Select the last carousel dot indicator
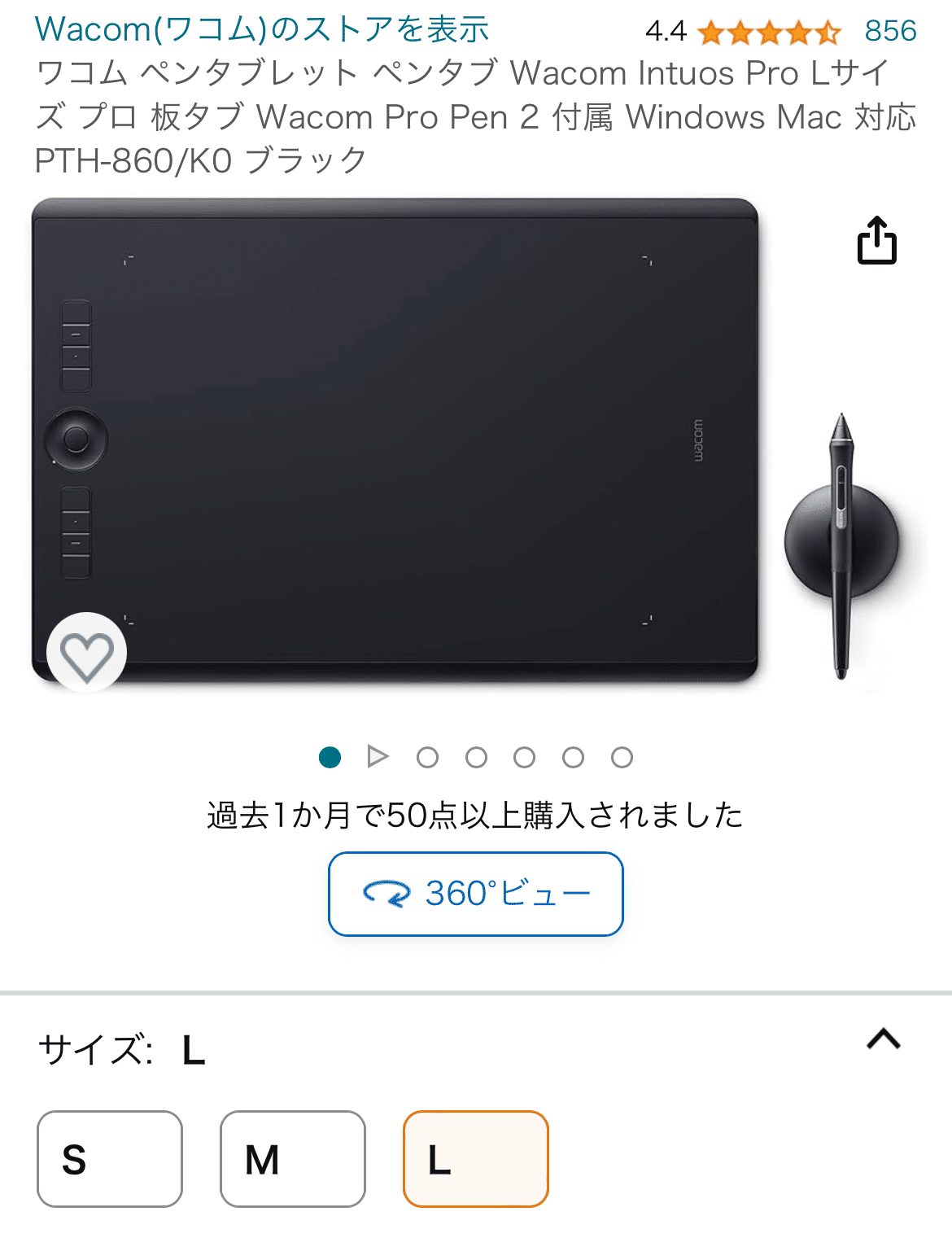Viewport: 952px width, 1238px height. click(x=622, y=756)
